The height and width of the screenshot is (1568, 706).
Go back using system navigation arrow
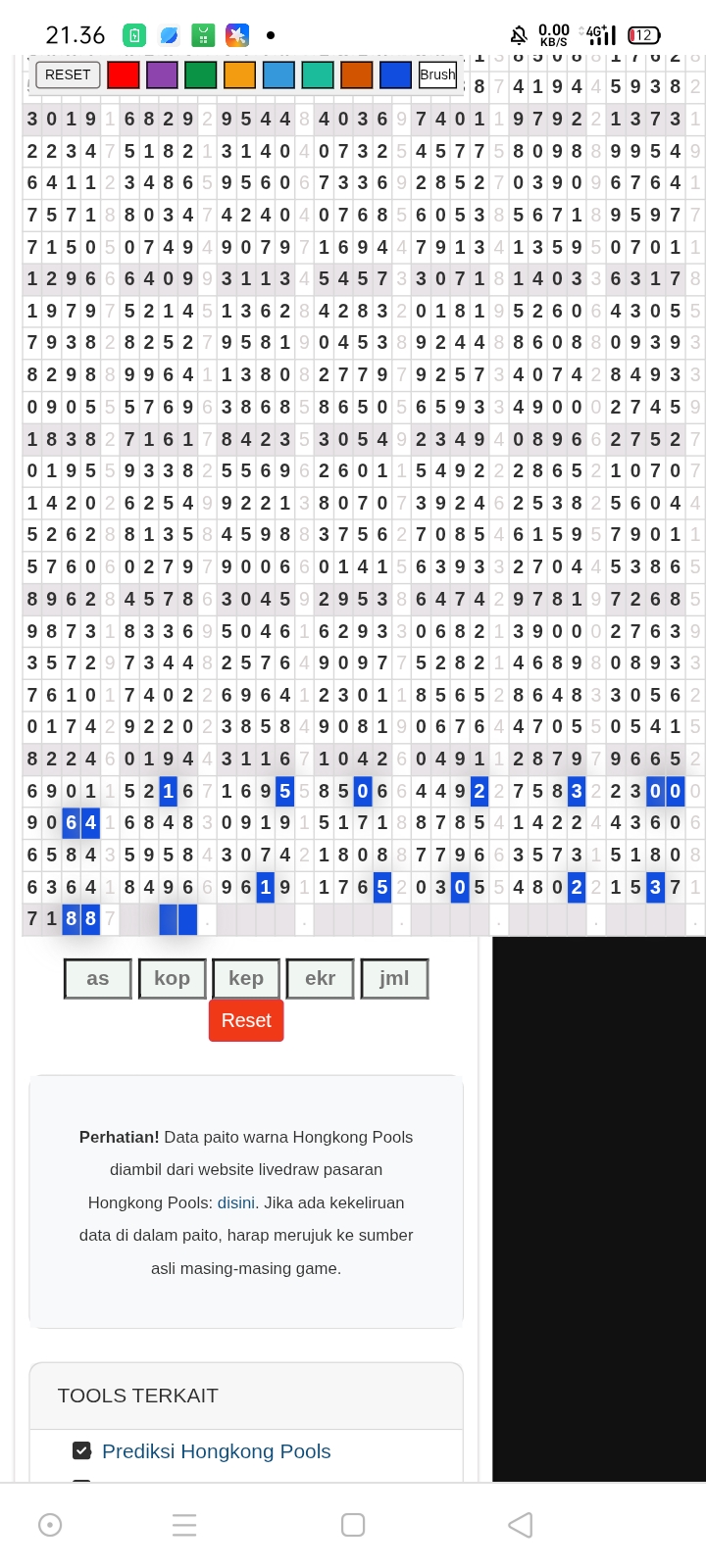pyautogui.click(x=521, y=1525)
